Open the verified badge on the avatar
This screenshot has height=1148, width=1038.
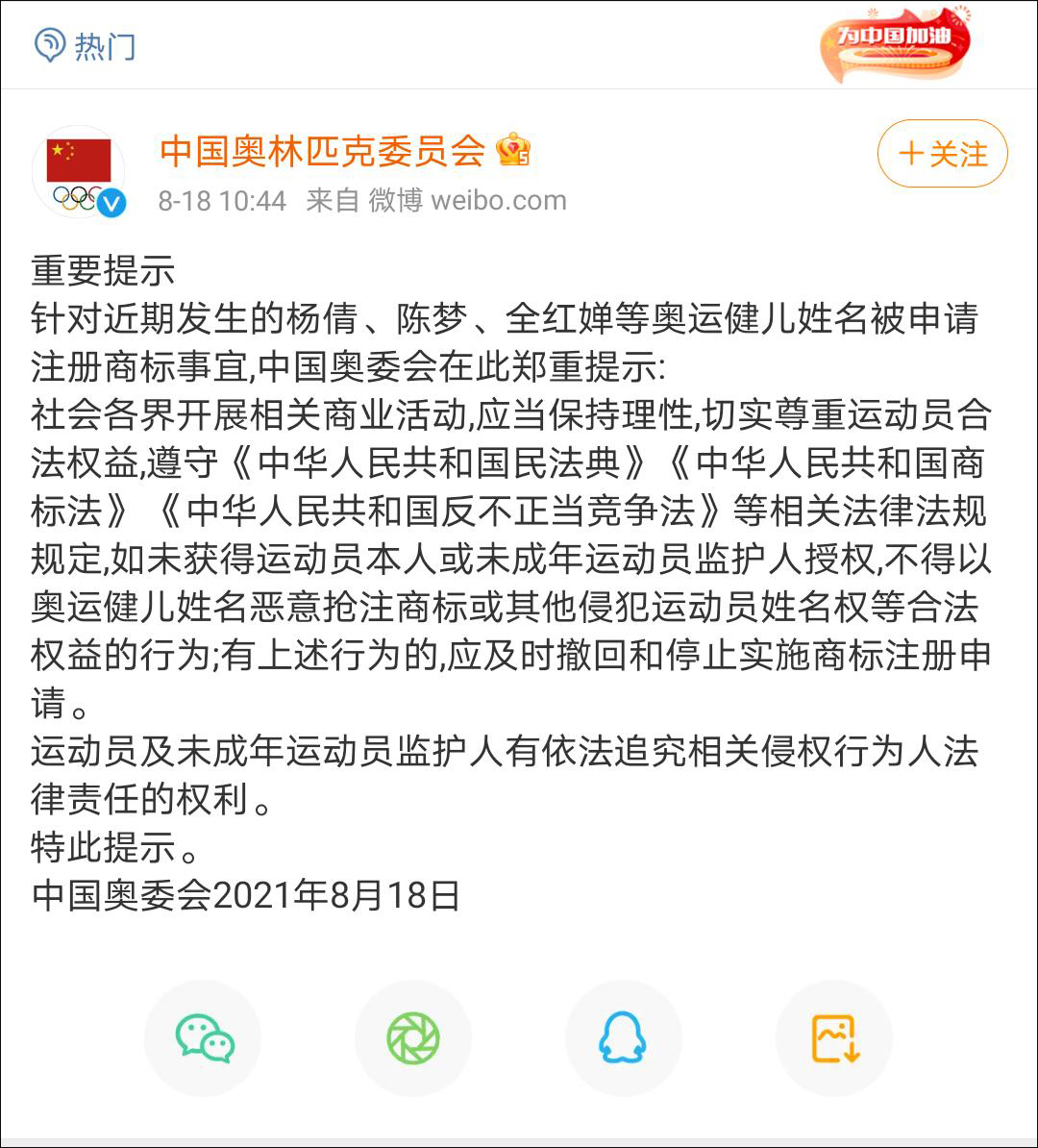click(111, 204)
